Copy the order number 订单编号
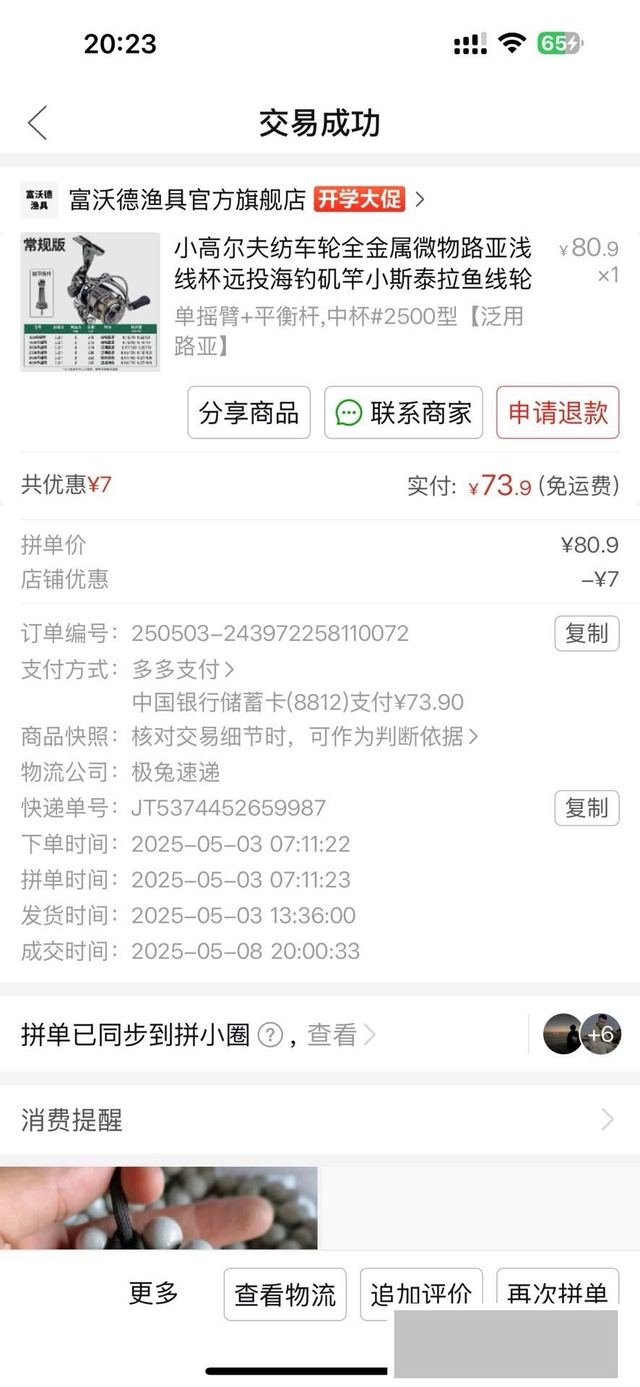Viewport: 640px width, 1387px height. (x=586, y=634)
